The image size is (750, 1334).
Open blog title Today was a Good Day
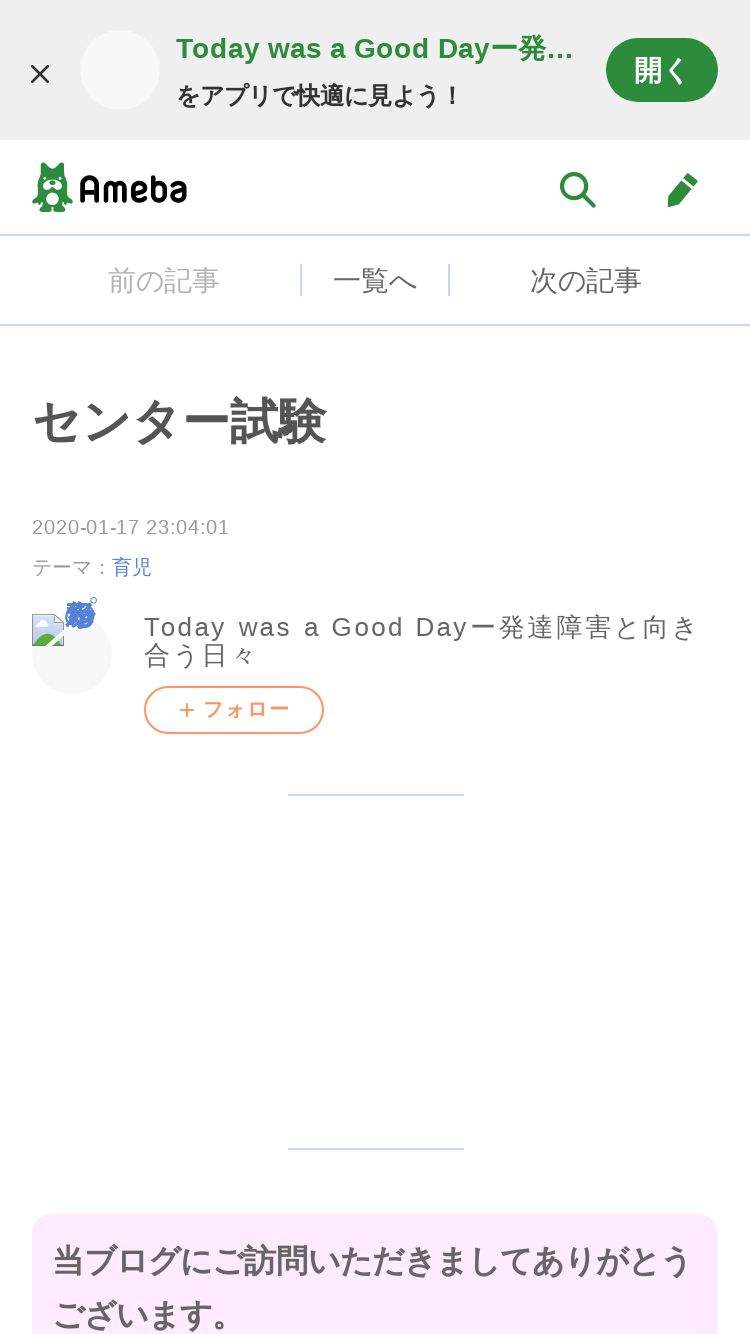coord(420,640)
